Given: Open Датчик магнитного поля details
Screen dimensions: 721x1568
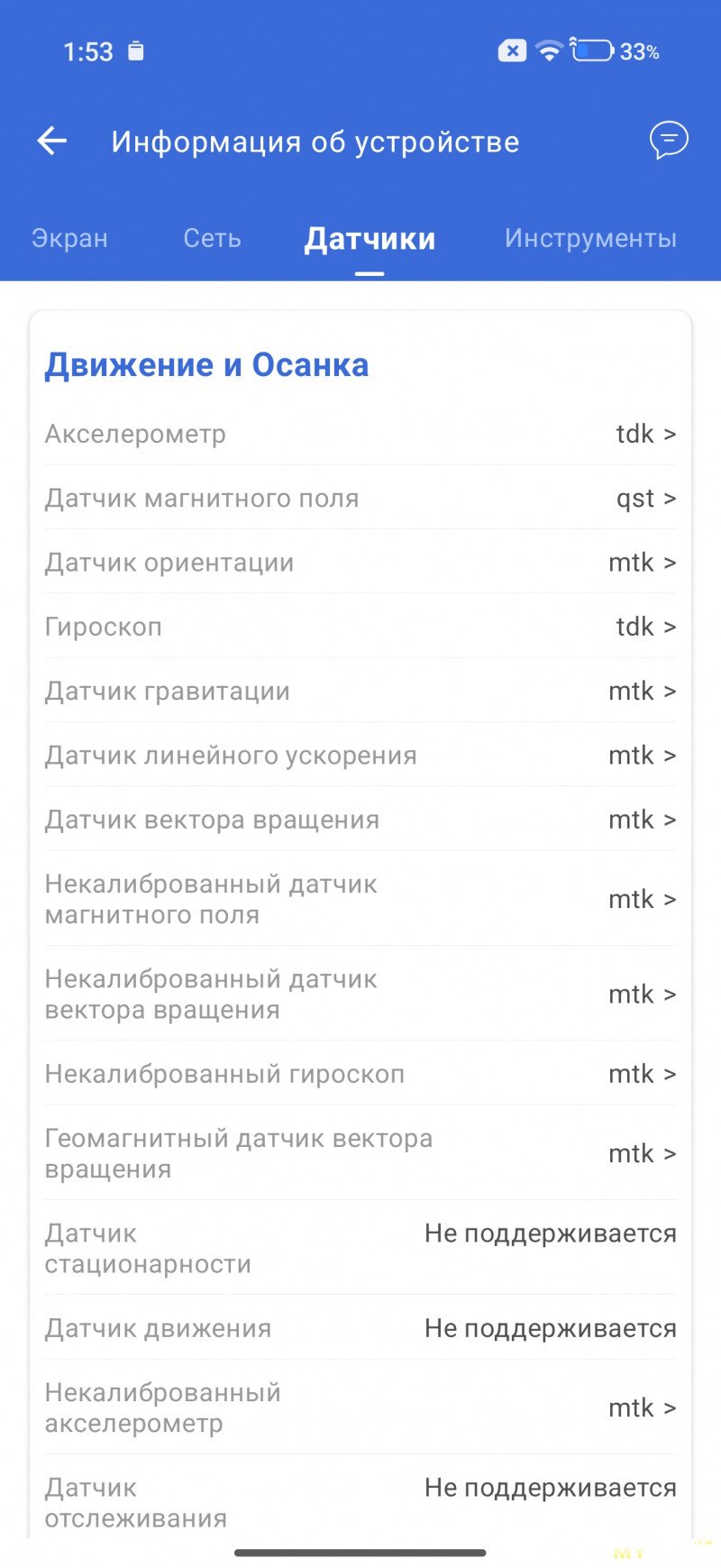Looking at the screenshot, I should click(x=360, y=498).
